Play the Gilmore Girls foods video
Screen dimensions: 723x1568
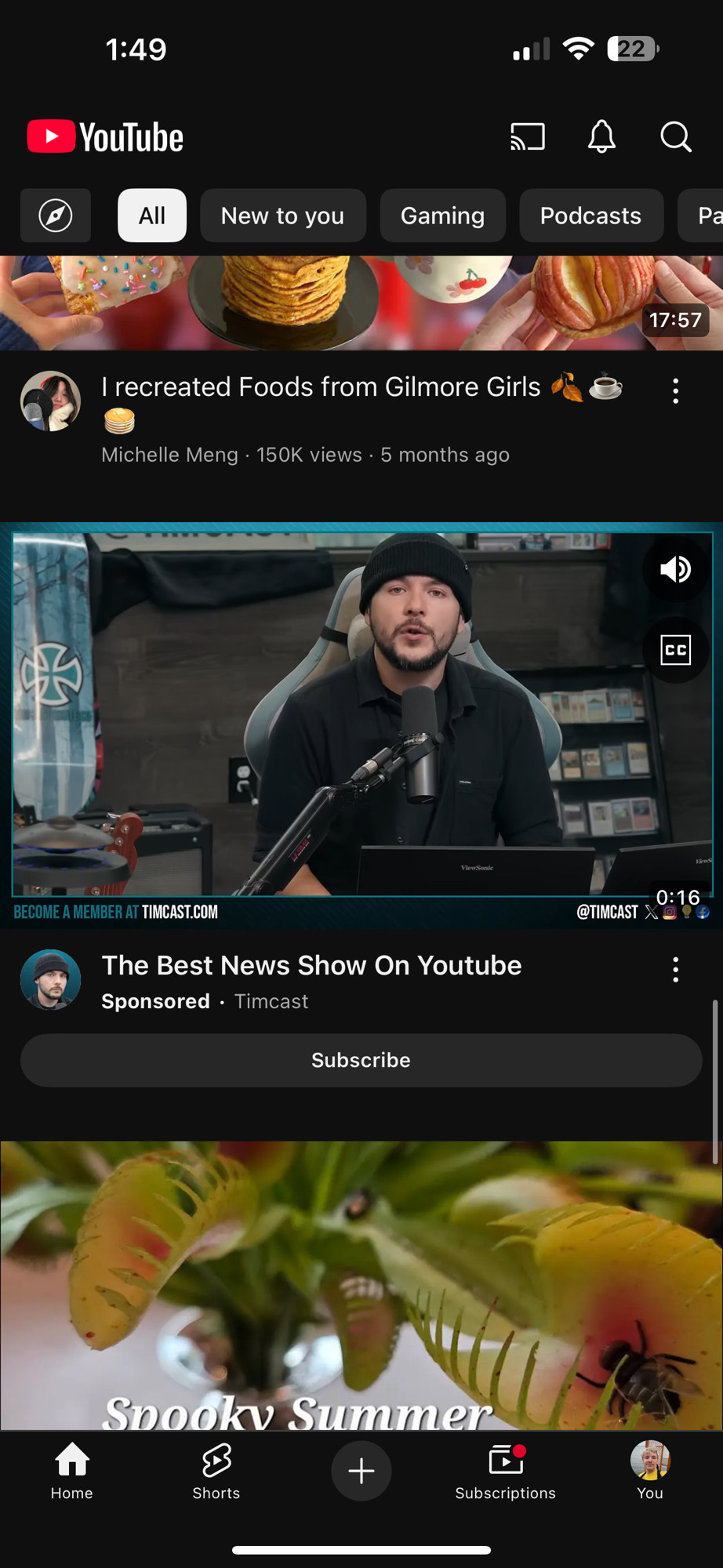(361, 303)
